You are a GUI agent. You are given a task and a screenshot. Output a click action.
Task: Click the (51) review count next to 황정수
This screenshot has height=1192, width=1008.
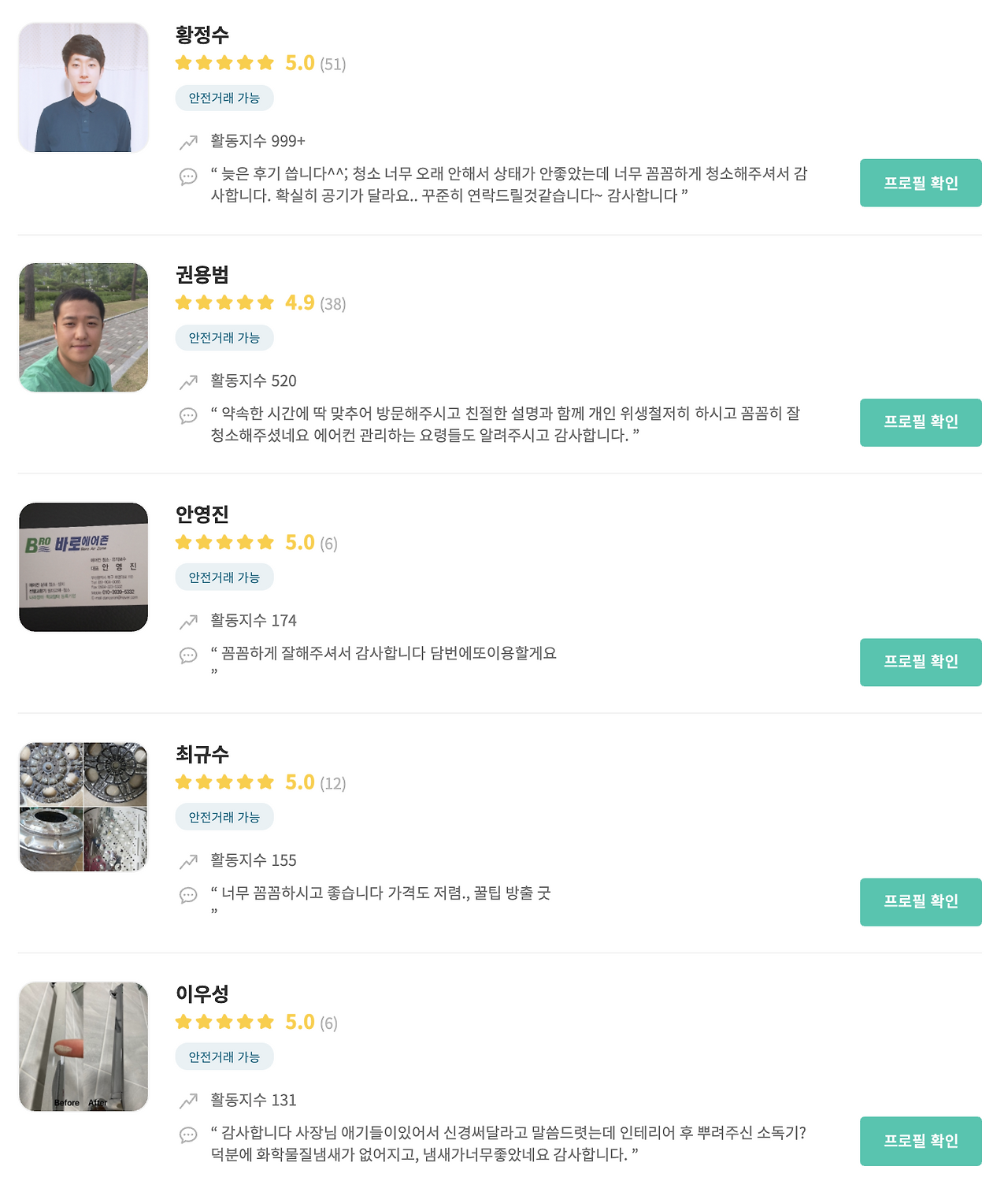[333, 65]
